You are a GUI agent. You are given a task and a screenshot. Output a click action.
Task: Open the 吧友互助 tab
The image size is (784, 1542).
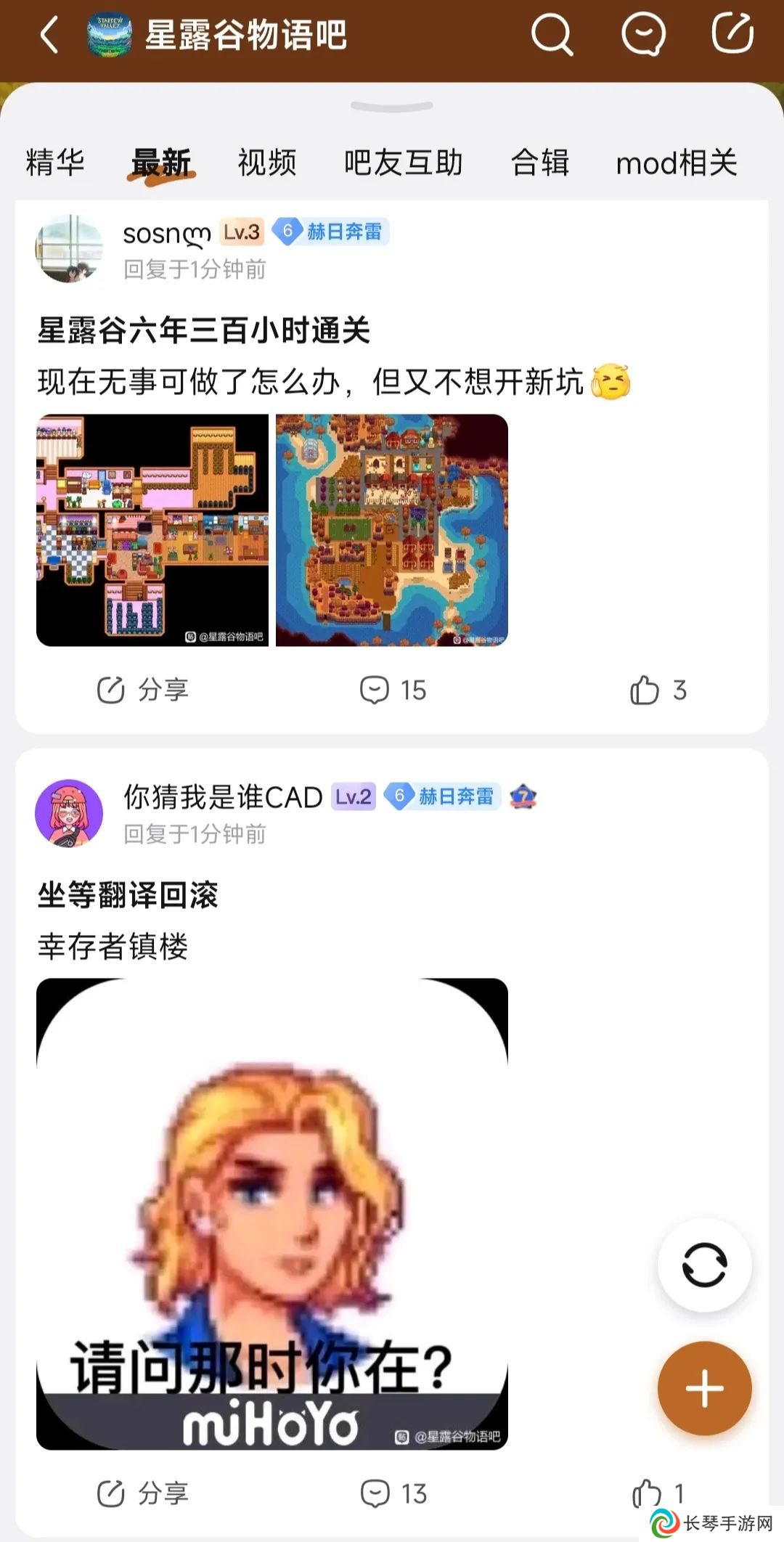point(403,163)
